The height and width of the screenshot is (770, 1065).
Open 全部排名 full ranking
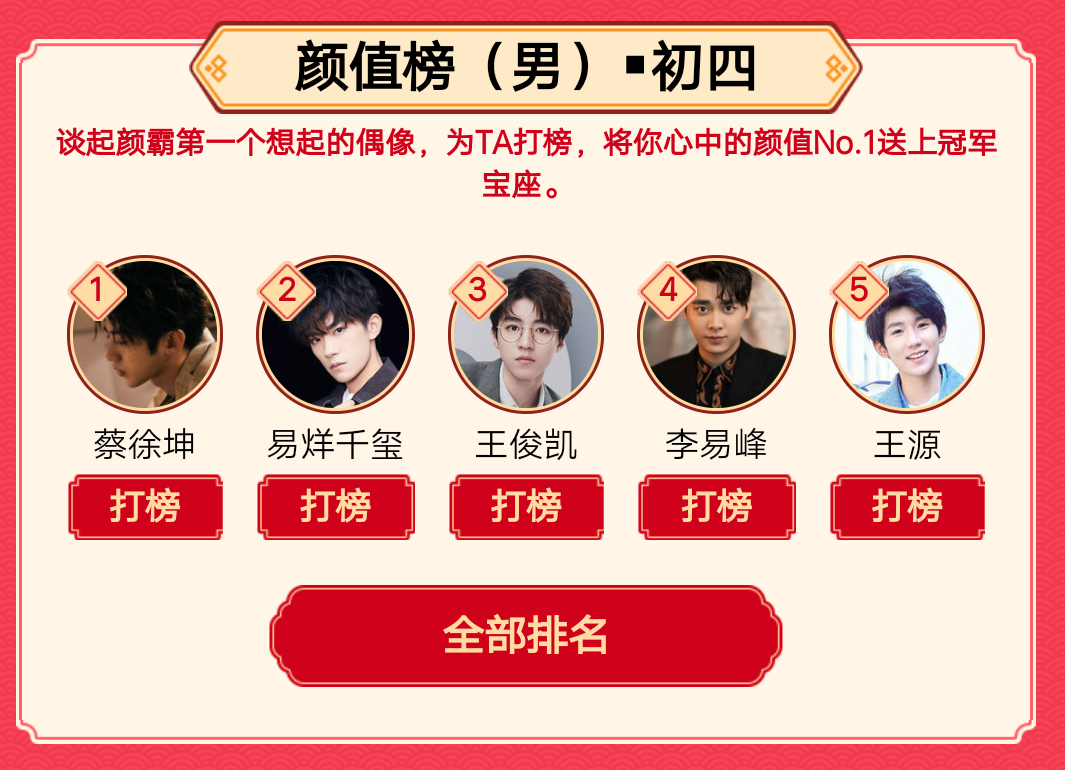tap(526, 636)
